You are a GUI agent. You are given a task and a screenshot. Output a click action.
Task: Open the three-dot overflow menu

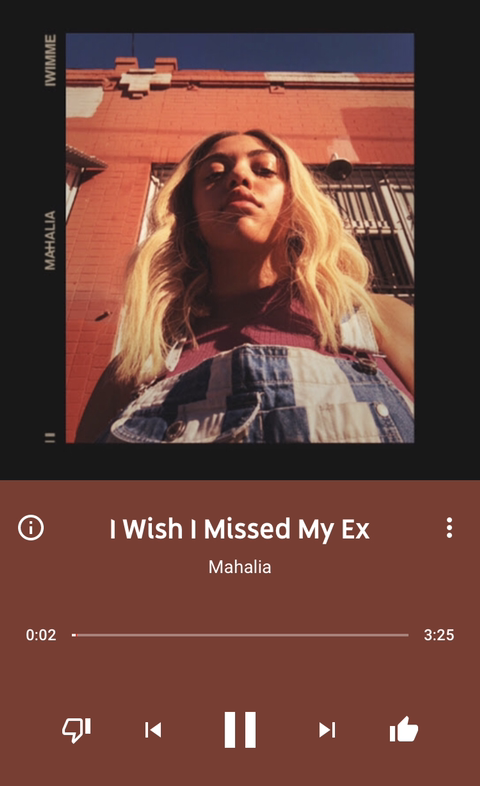449,528
